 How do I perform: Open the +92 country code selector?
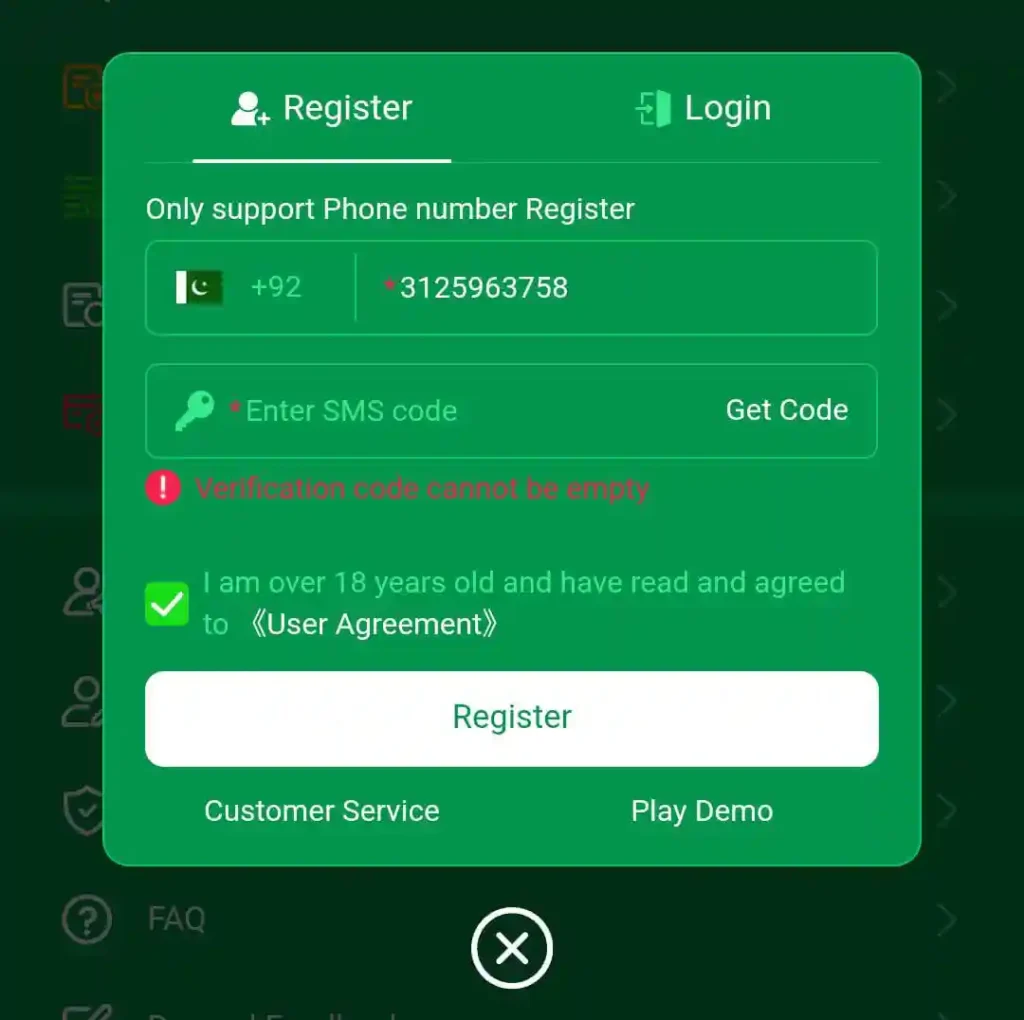[240, 288]
